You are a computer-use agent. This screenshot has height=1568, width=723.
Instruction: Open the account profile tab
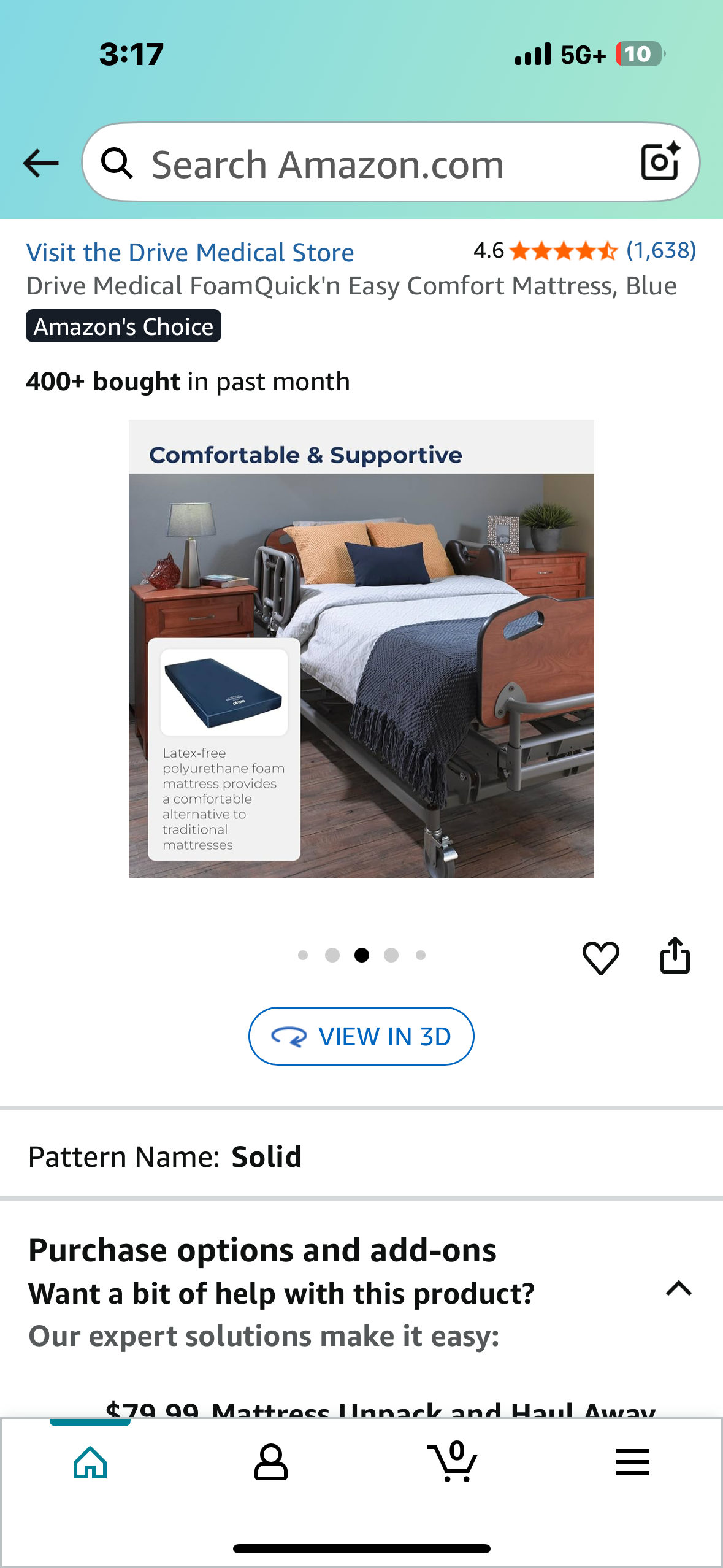[270, 1462]
